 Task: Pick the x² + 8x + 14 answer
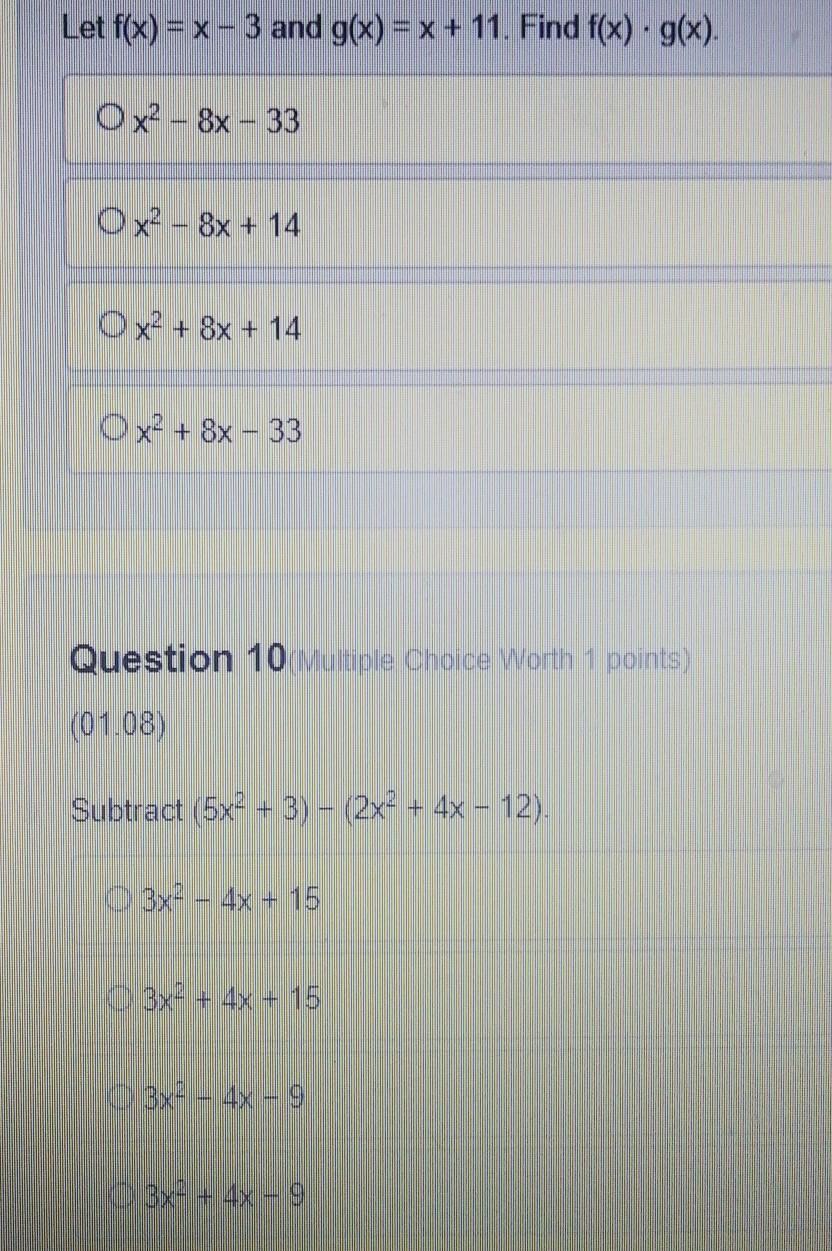[110, 327]
